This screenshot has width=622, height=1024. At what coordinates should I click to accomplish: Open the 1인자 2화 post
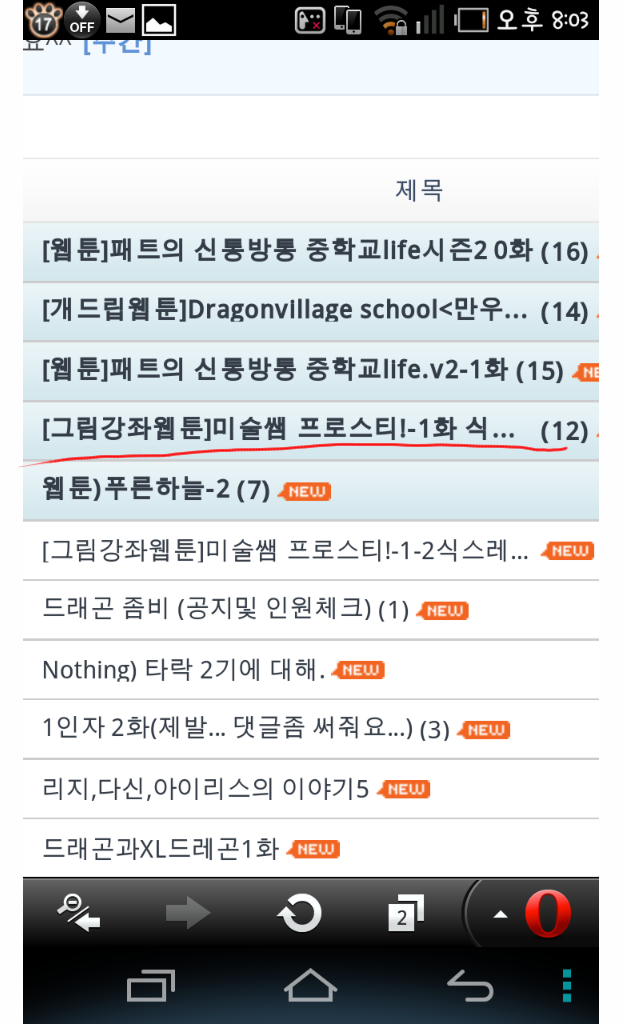point(227,730)
